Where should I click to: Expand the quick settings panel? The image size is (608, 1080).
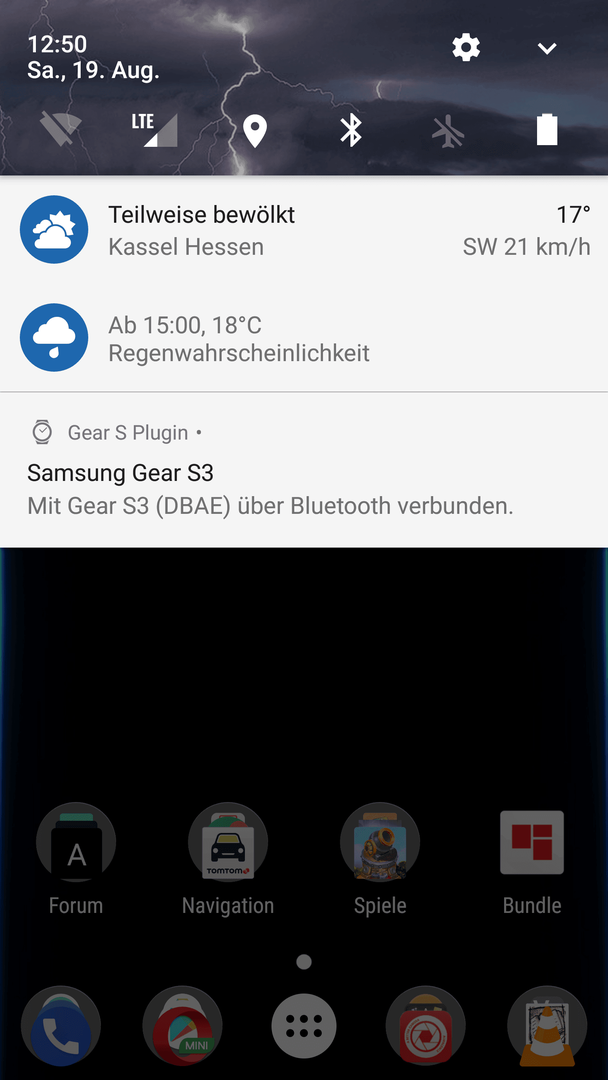tap(546, 48)
